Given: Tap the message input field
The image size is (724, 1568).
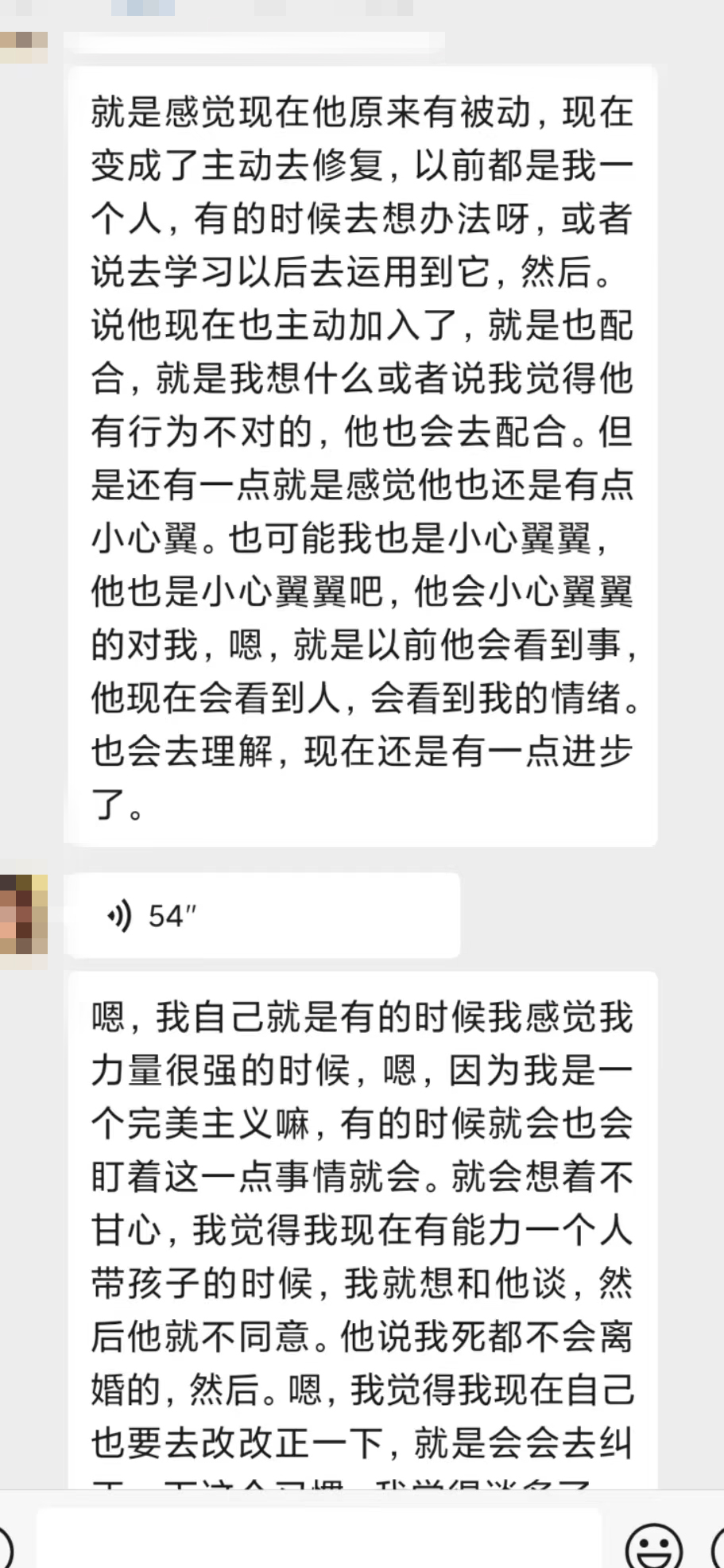Looking at the screenshot, I should tap(318, 1539).
